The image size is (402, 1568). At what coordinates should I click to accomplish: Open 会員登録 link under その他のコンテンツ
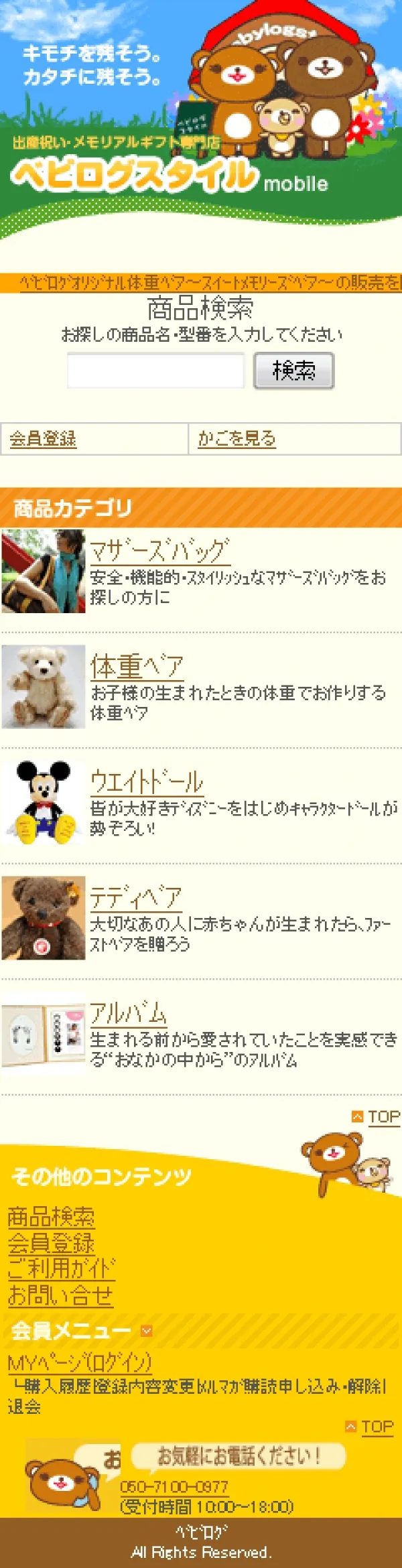click(51, 1242)
